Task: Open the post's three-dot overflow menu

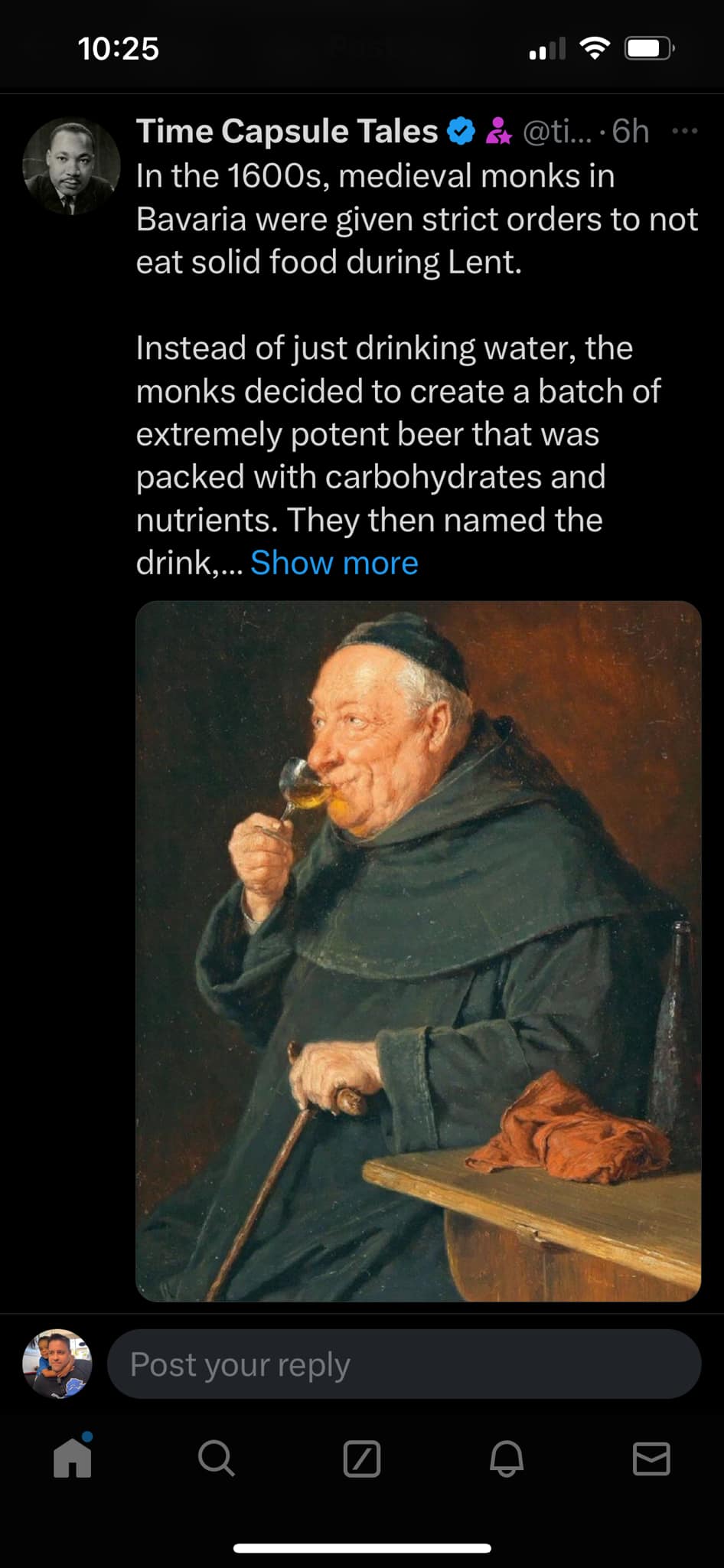Action: (684, 132)
